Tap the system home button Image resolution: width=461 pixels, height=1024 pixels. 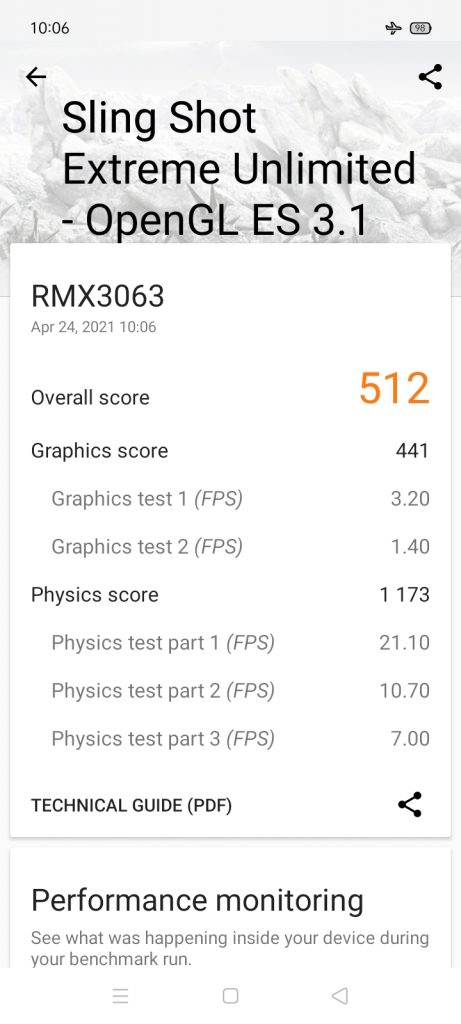(x=230, y=995)
